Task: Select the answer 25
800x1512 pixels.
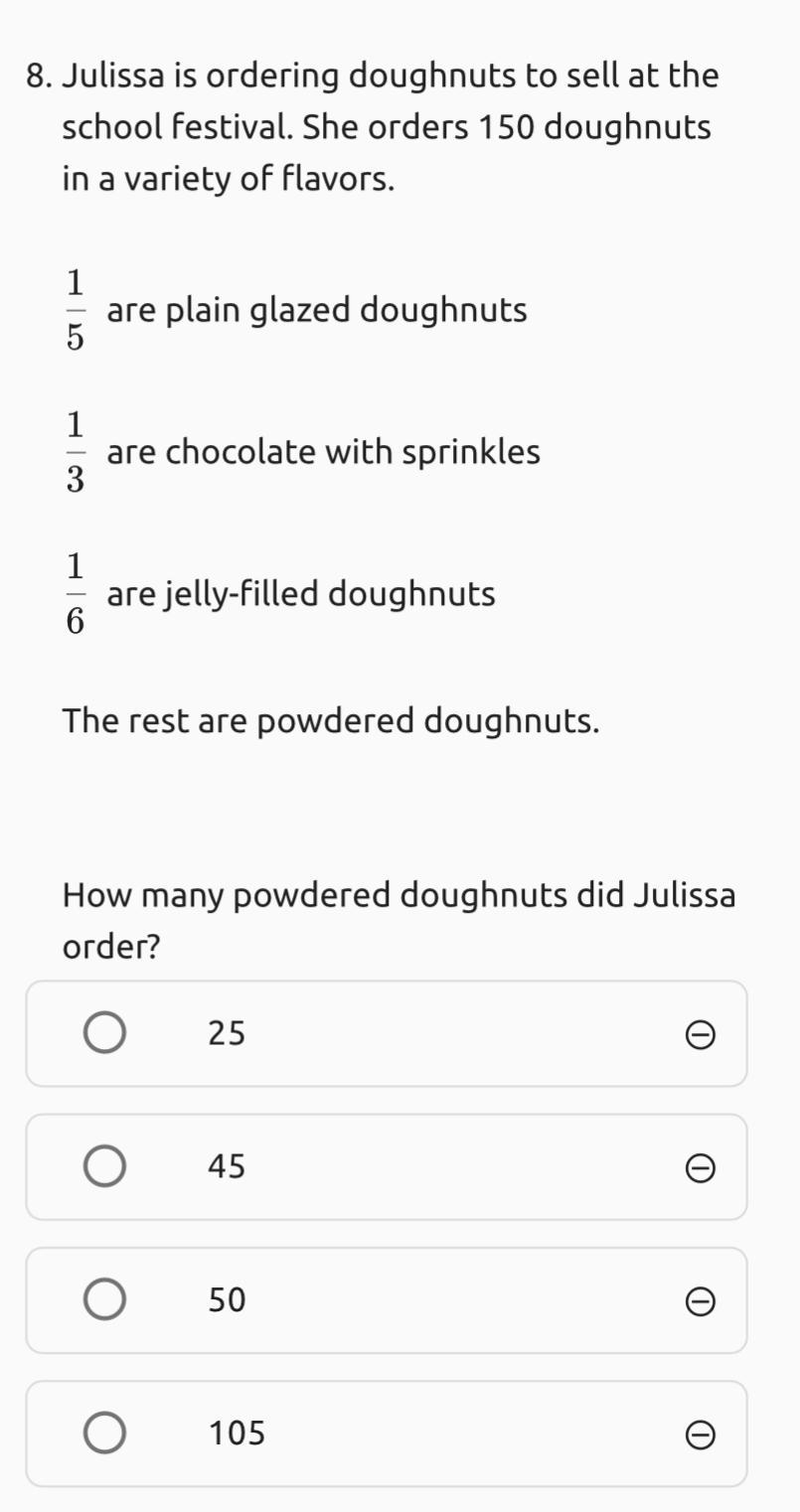Action: pyautogui.click(x=104, y=1033)
